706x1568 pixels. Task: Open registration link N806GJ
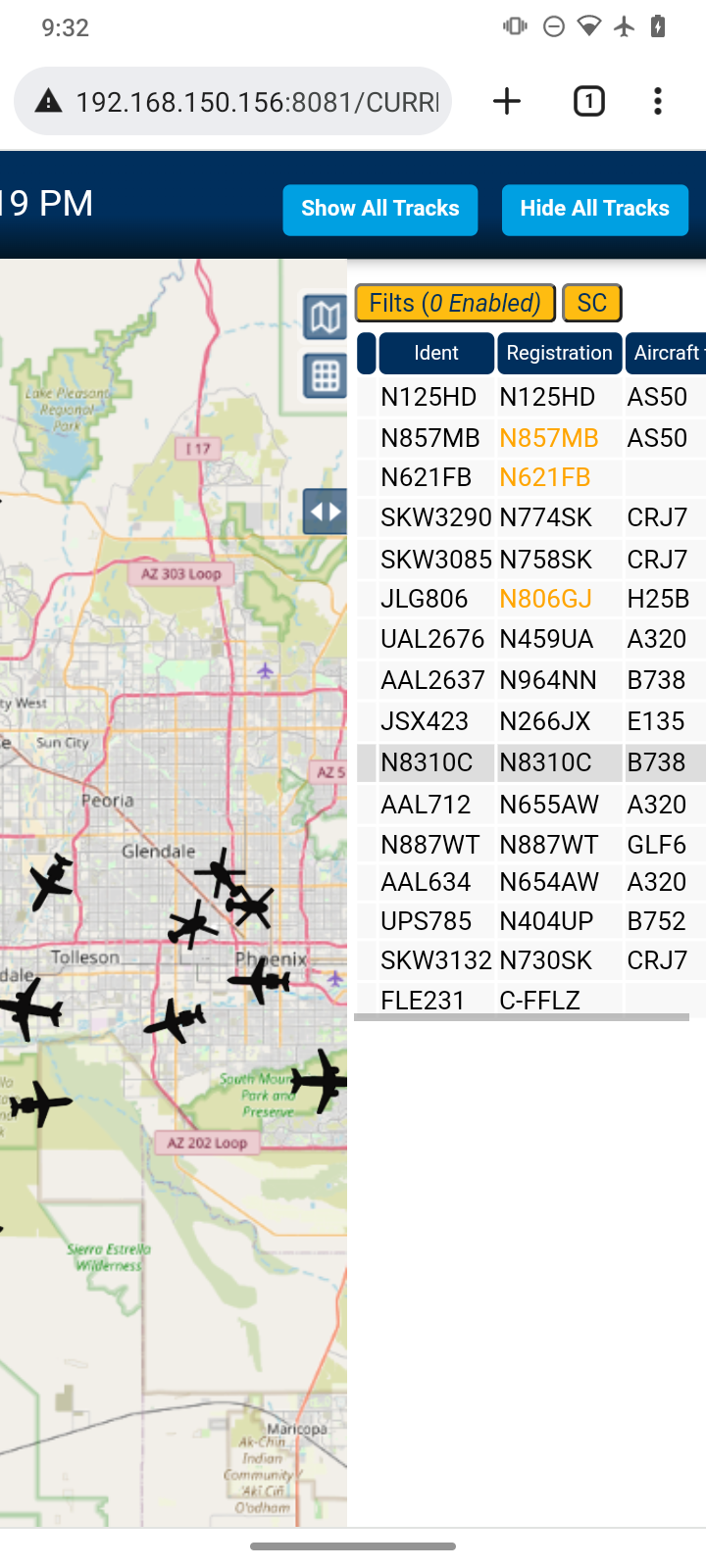pyautogui.click(x=546, y=599)
